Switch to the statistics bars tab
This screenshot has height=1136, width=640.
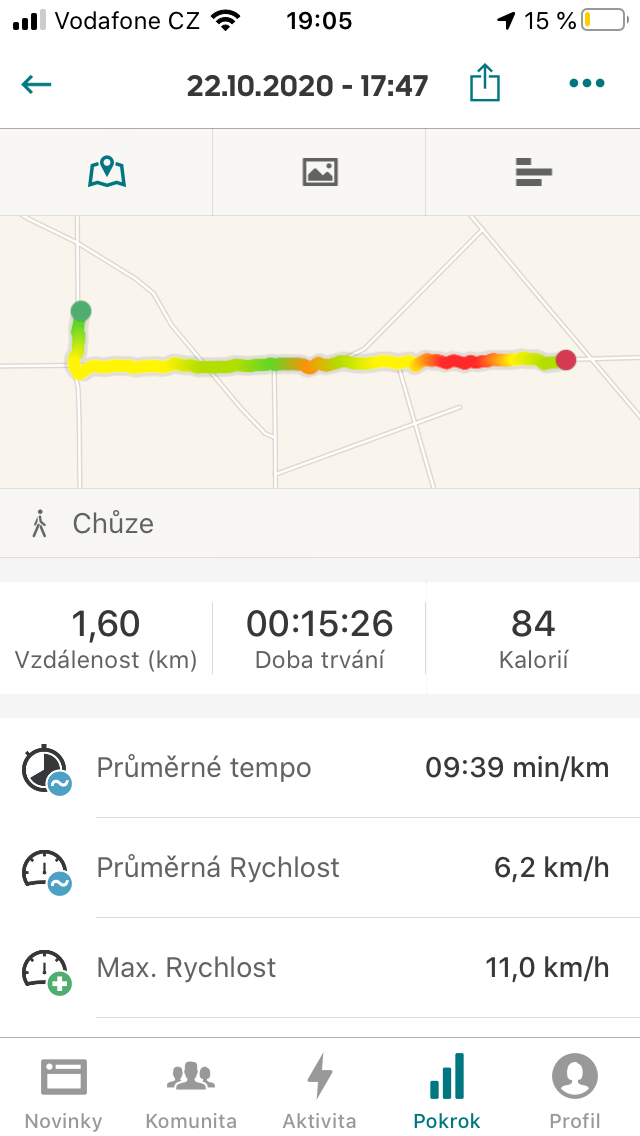[x=533, y=172]
